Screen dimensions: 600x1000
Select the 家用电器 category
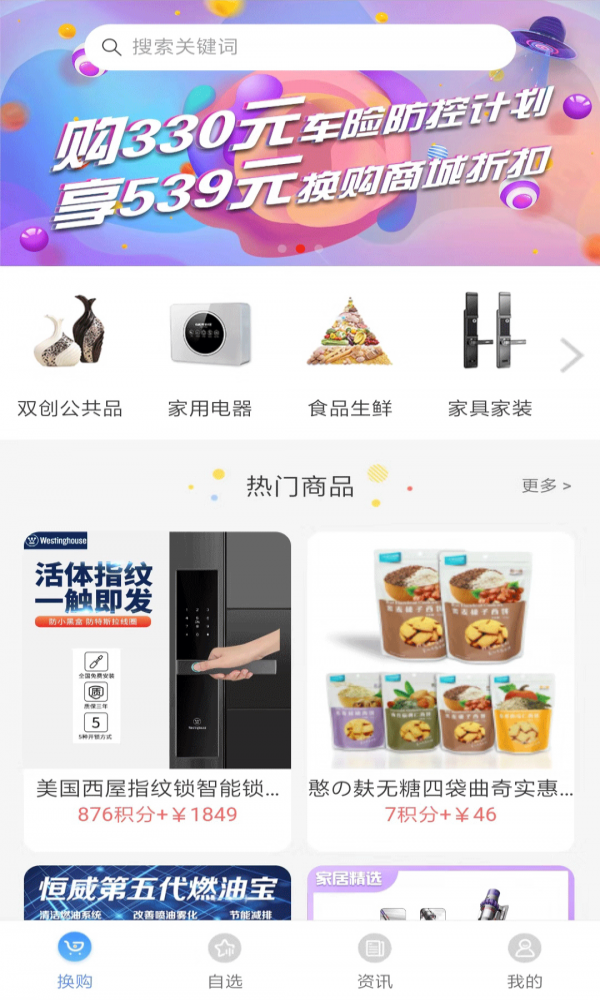[x=210, y=354]
